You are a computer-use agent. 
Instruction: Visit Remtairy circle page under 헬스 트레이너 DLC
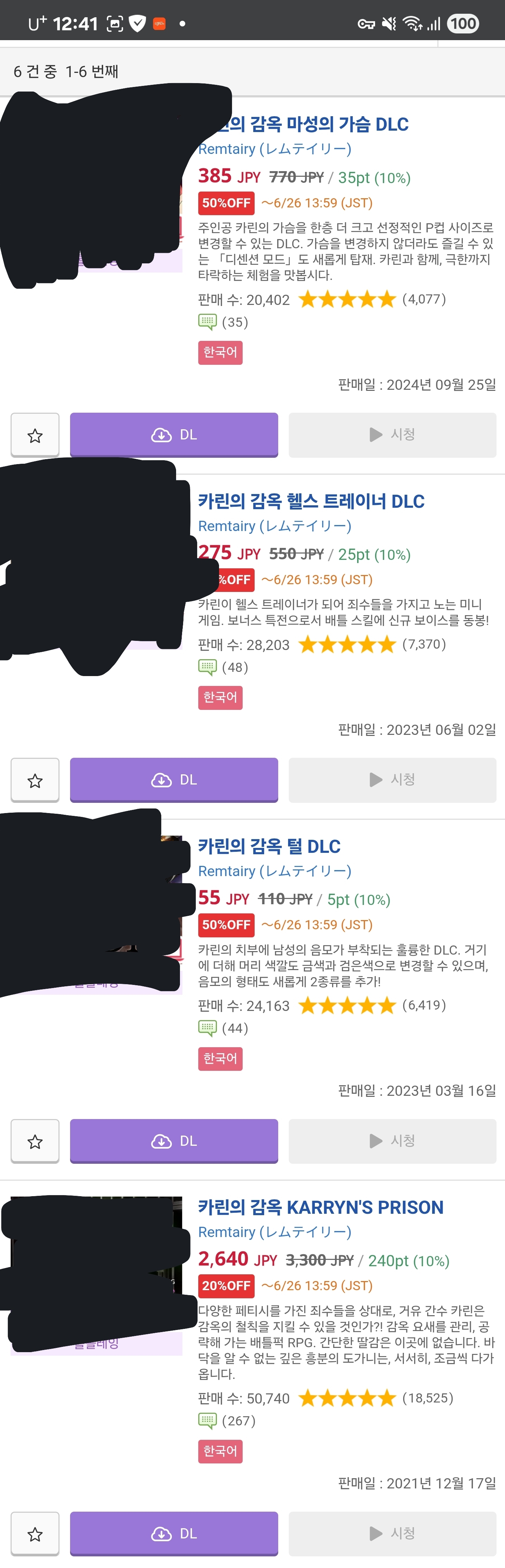coord(274,526)
